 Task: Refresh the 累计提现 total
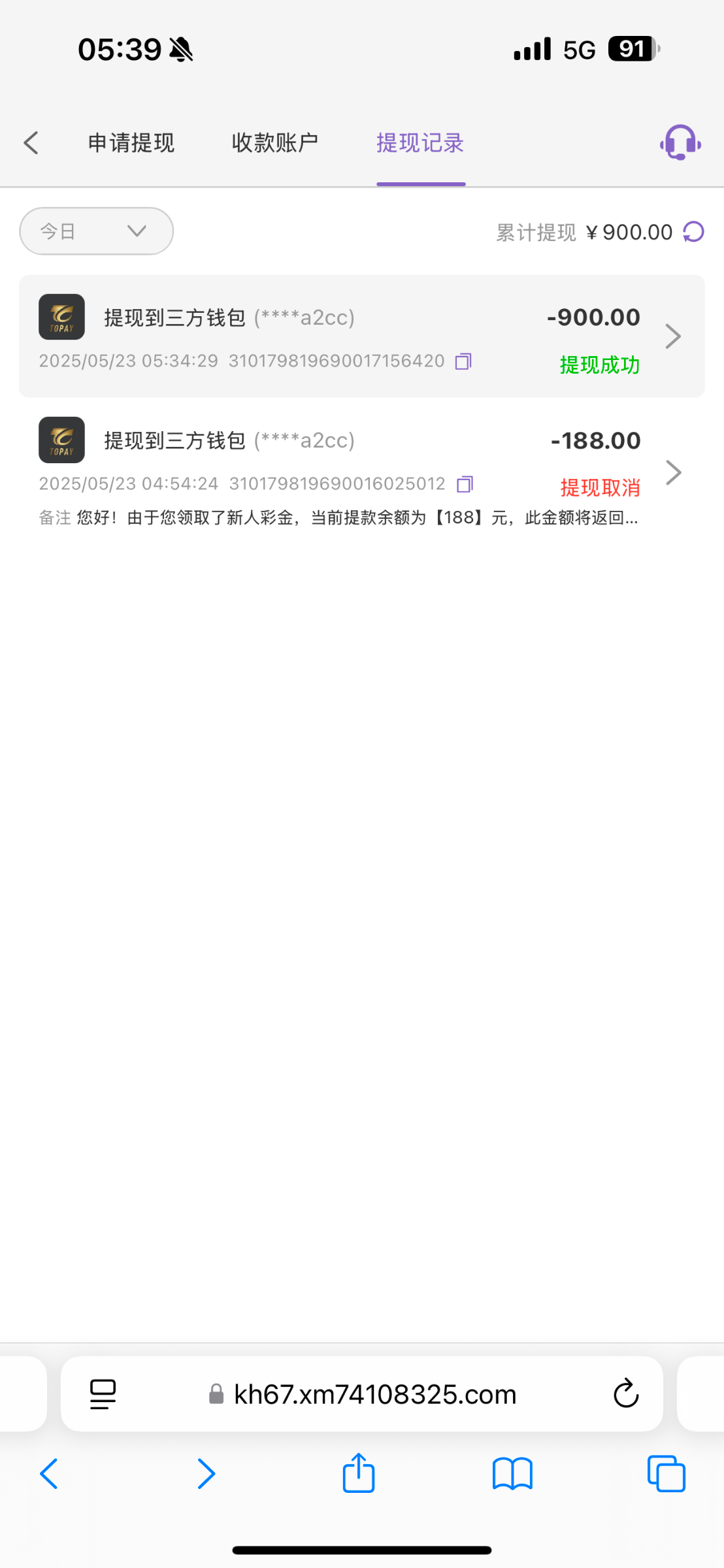(x=693, y=232)
